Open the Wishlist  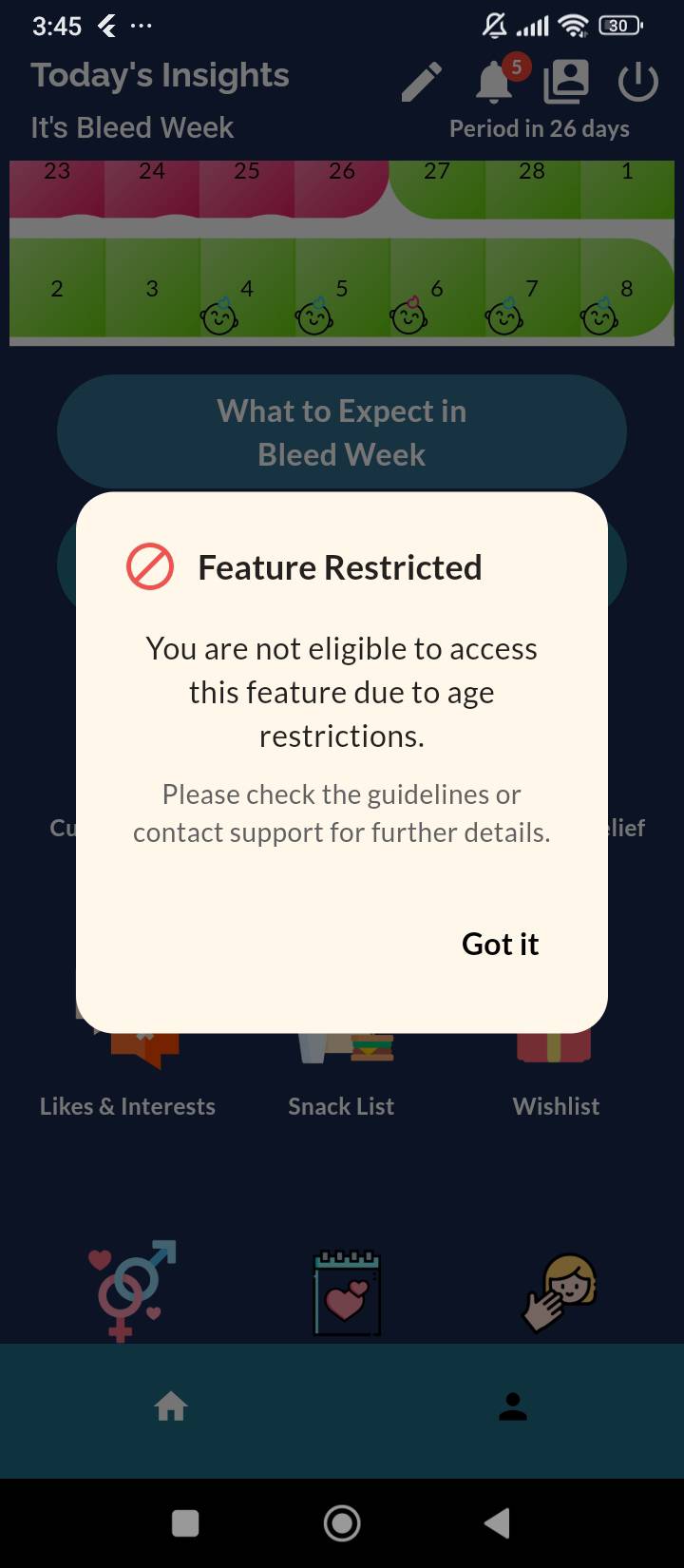point(556,1106)
